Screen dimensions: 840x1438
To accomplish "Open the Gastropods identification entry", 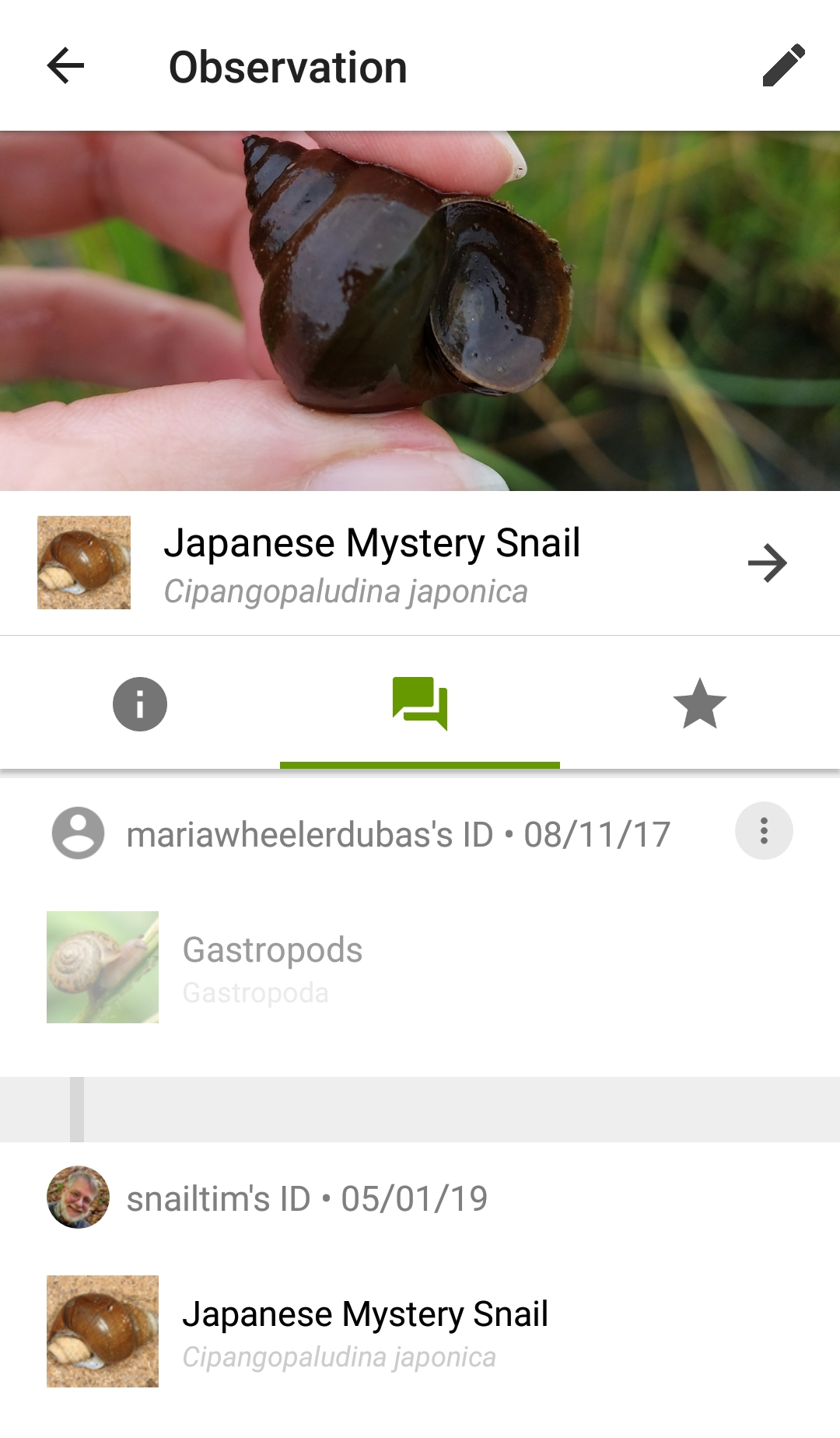I will coord(272,967).
